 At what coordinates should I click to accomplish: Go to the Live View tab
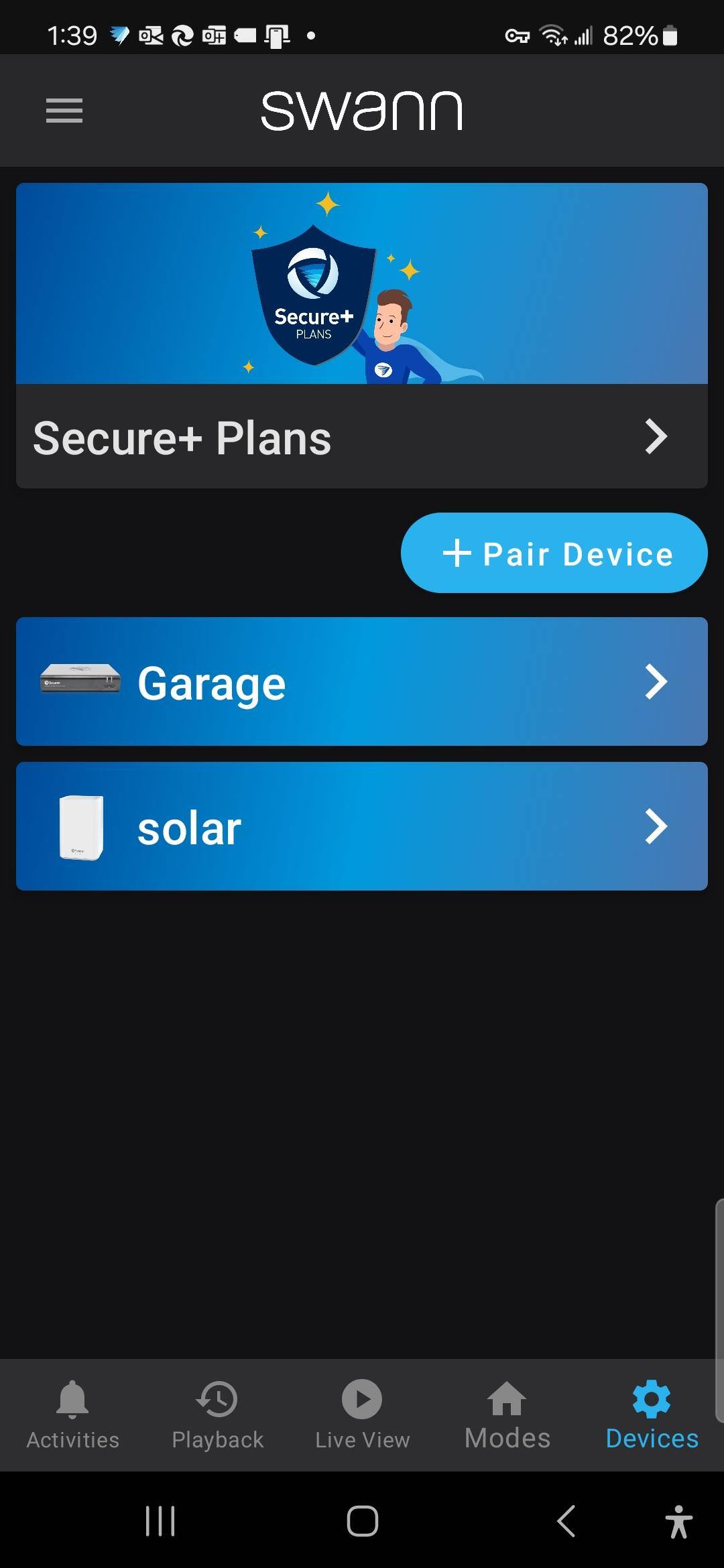point(362,1415)
